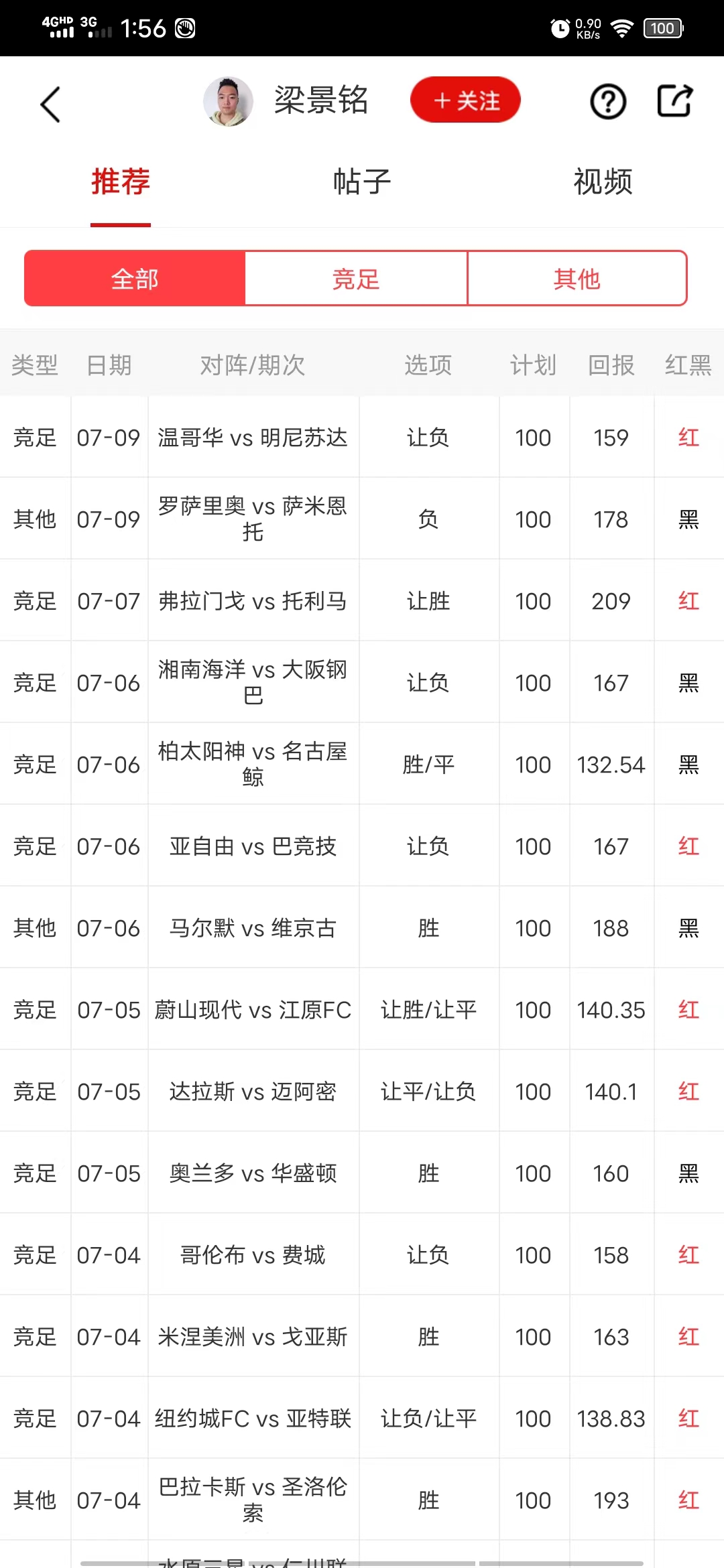This screenshot has width=724, height=1568.
Task: Open the 达拉斯 vs 迈阿密 row
Action: (x=253, y=1092)
